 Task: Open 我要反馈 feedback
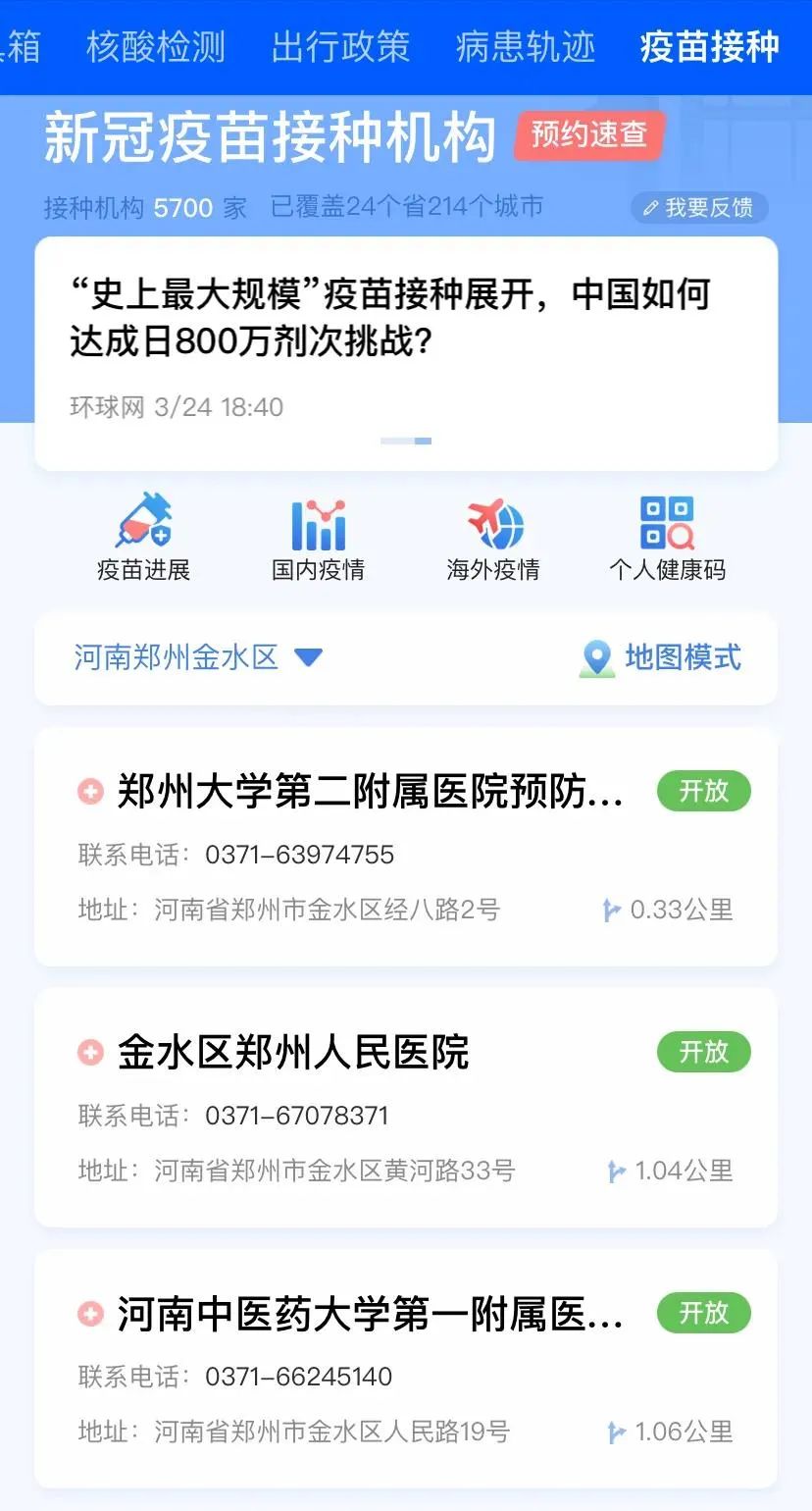[x=699, y=207]
